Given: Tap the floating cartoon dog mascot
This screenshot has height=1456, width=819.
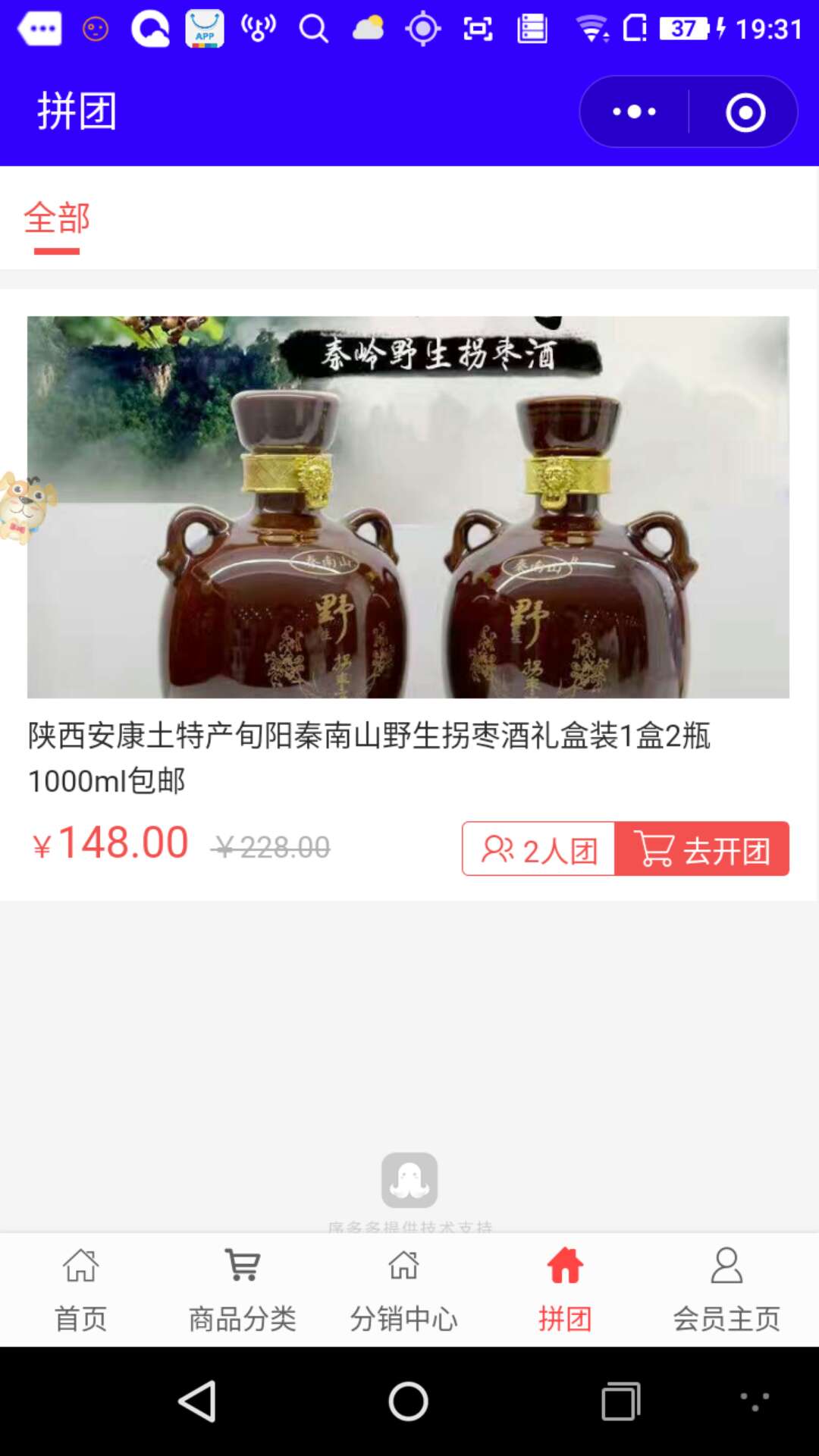Looking at the screenshot, I should [x=26, y=508].
